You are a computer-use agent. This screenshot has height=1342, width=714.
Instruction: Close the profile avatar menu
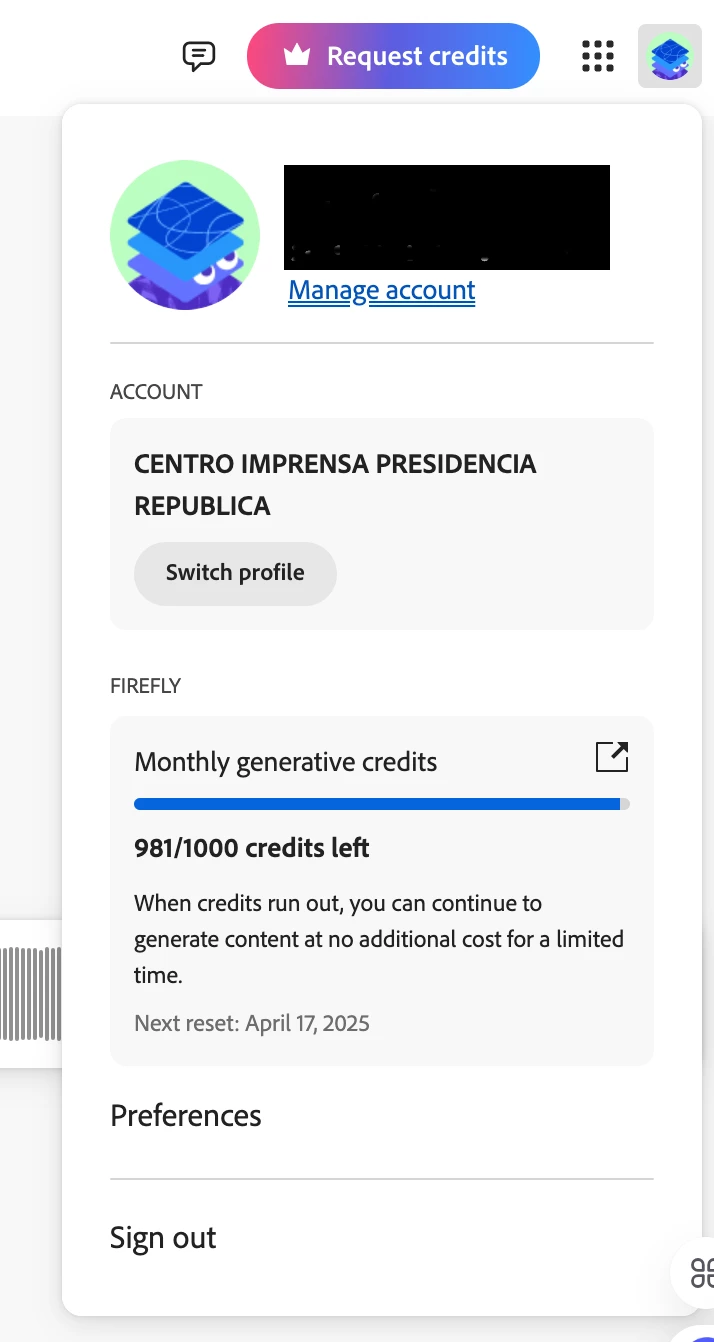(669, 56)
